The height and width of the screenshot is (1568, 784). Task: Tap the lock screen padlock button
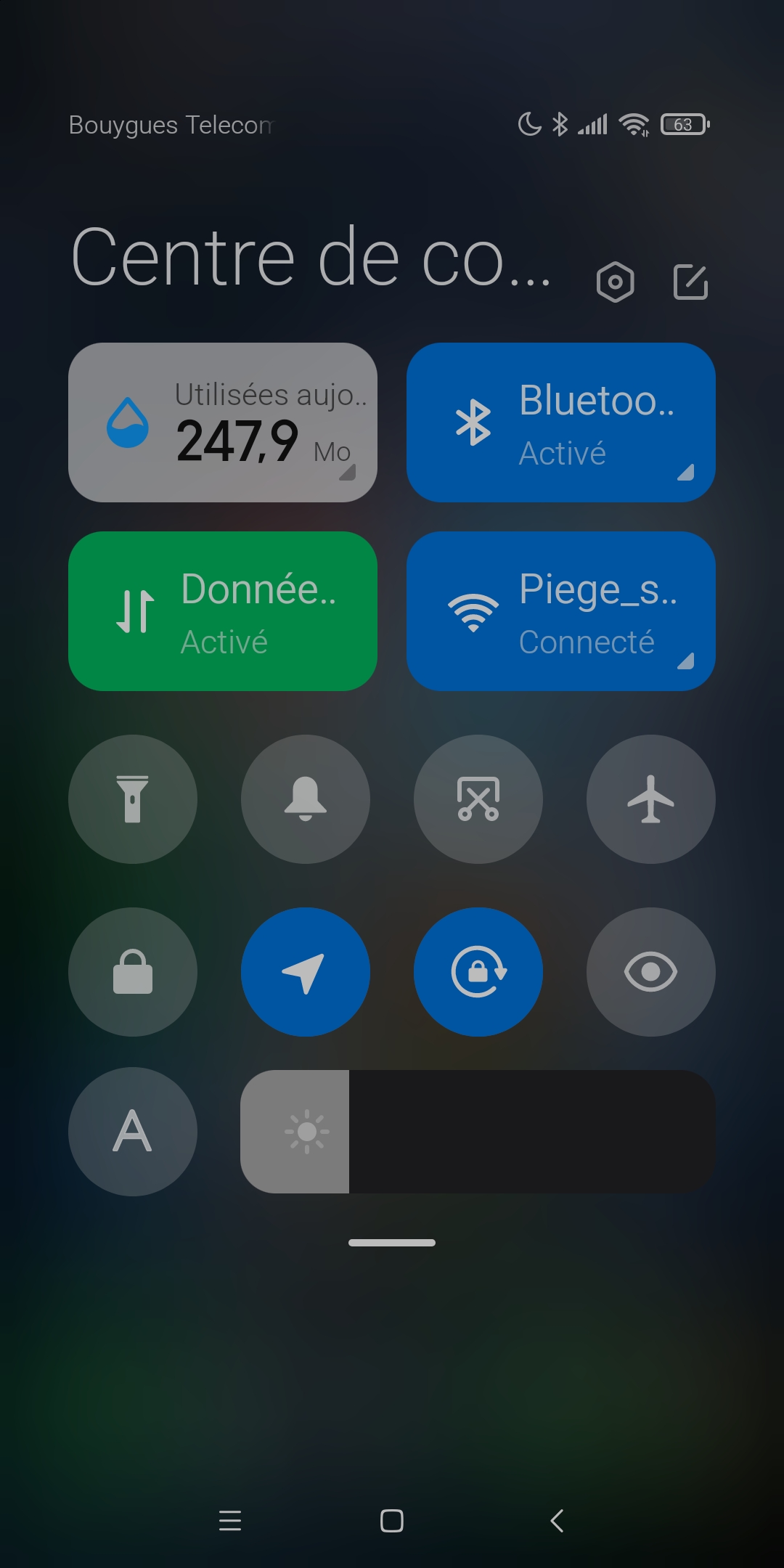pyautogui.click(x=133, y=972)
